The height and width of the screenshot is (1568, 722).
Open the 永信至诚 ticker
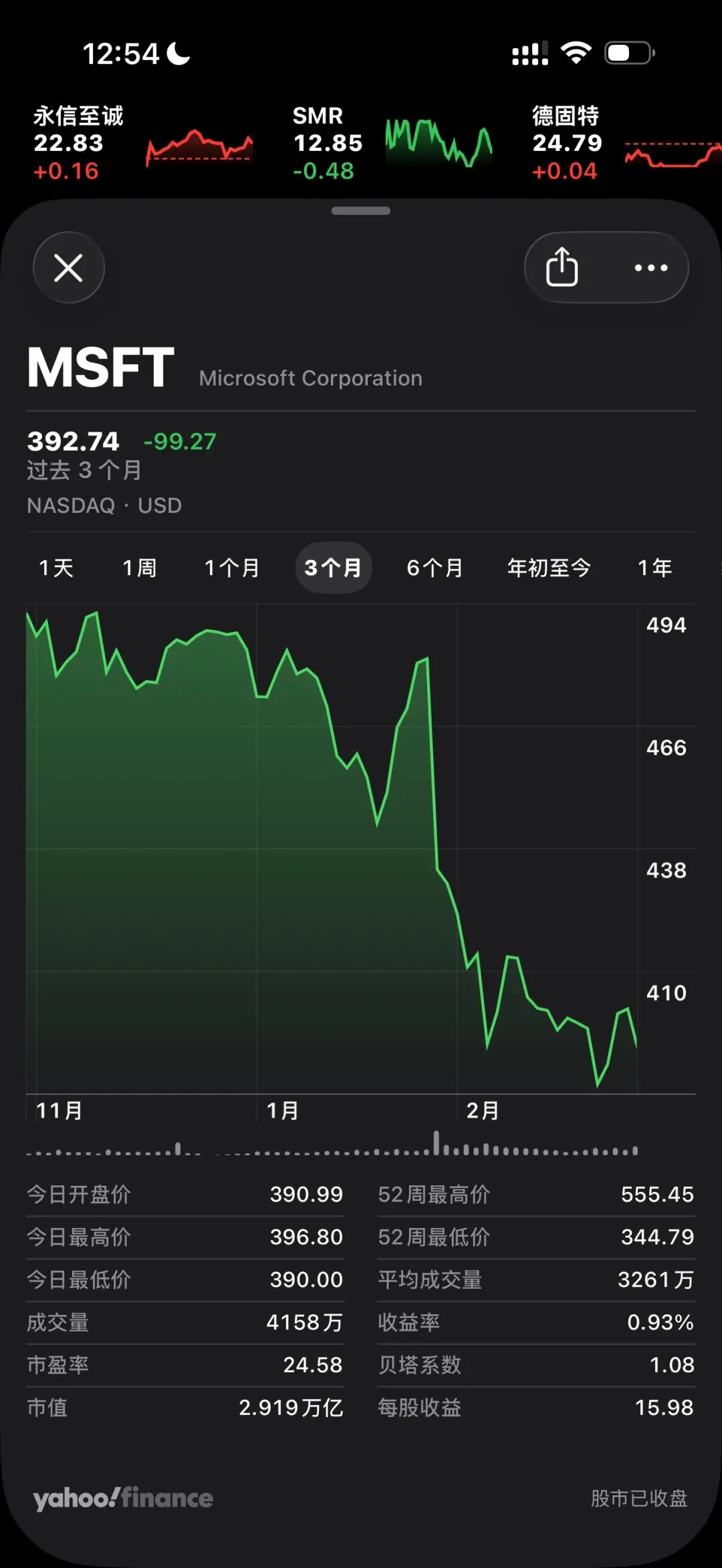[142, 144]
